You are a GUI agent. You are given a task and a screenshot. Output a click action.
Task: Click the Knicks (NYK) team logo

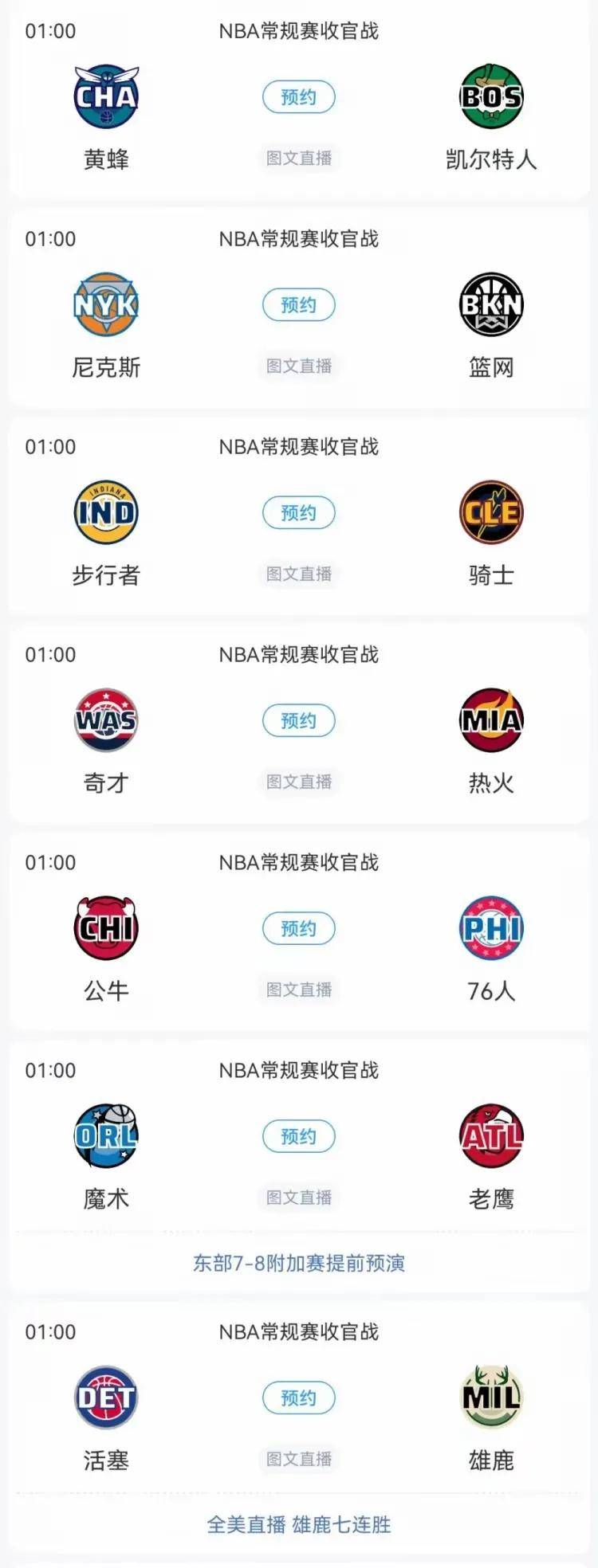[106, 304]
